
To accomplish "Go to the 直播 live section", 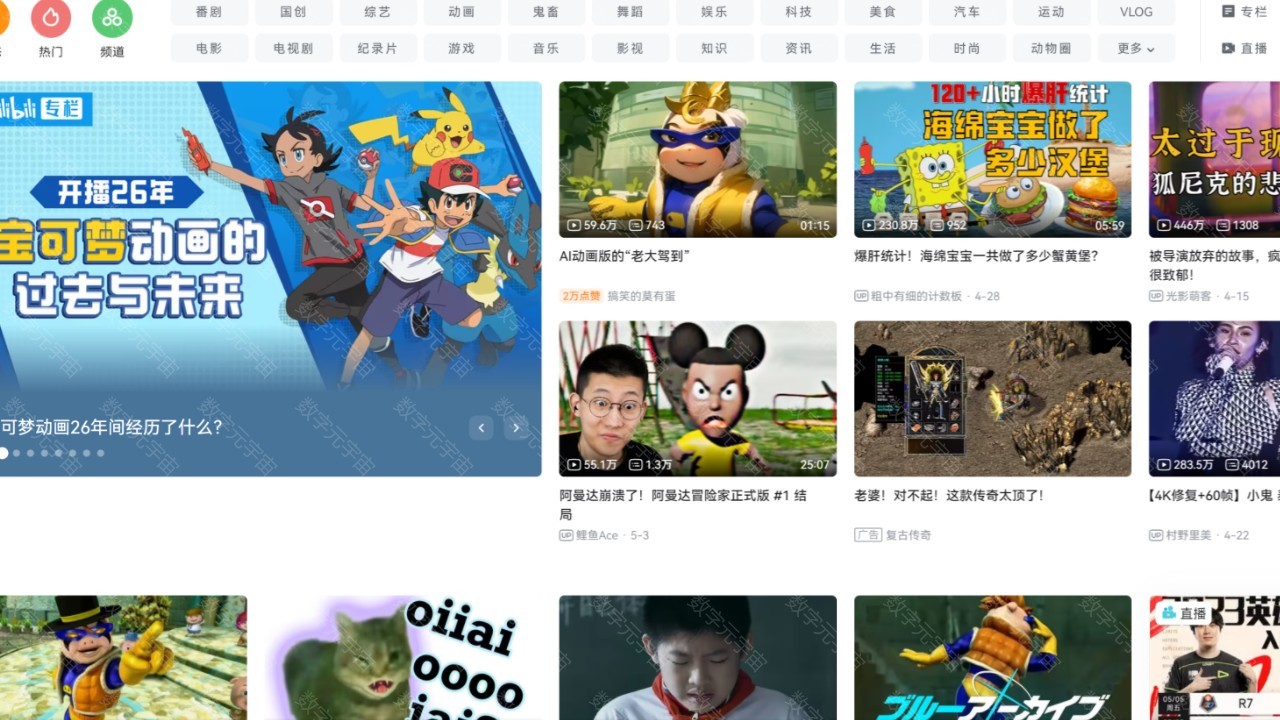I will (x=1244, y=48).
